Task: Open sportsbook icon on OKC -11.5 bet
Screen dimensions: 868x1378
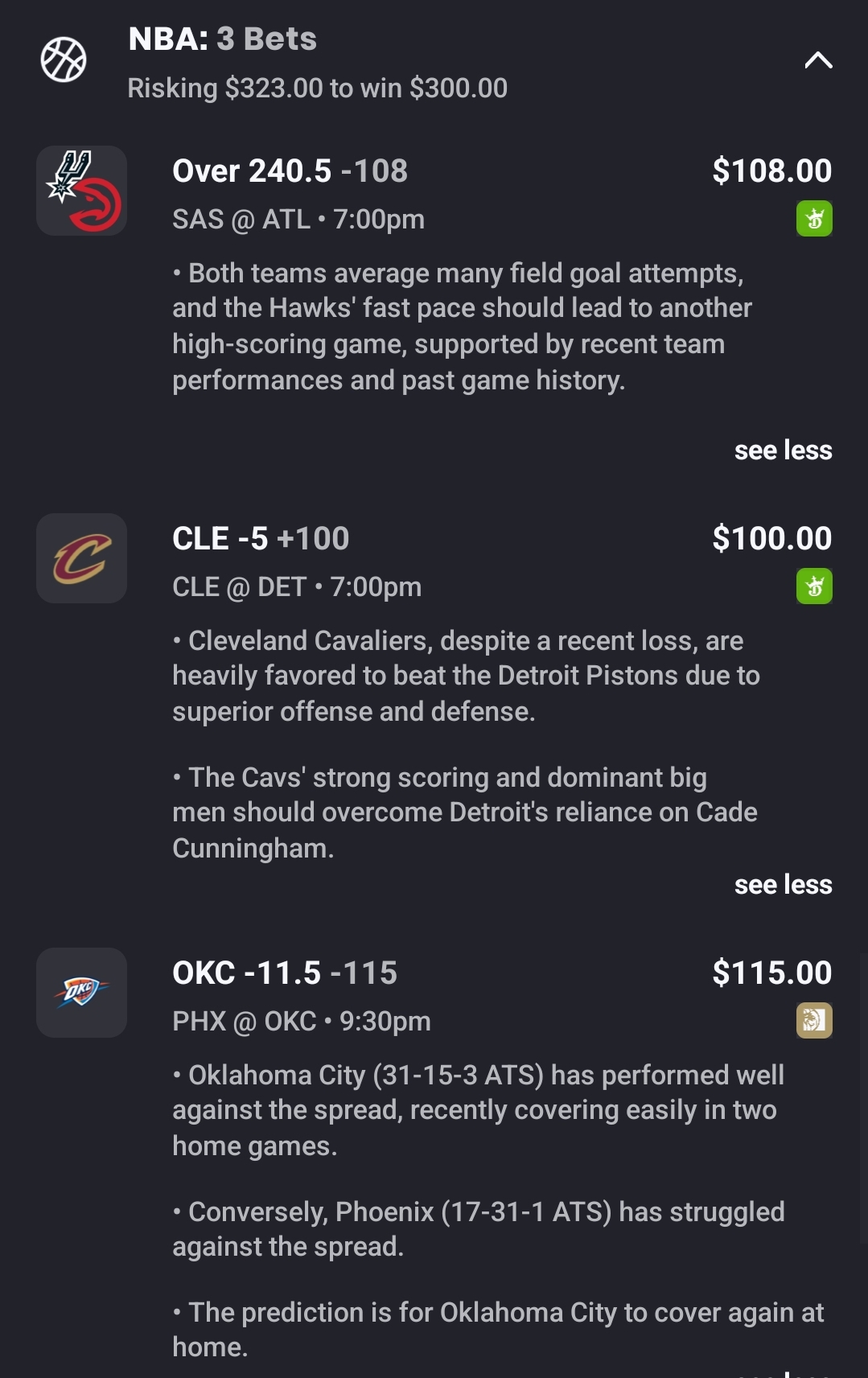Action: click(814, 1021)
